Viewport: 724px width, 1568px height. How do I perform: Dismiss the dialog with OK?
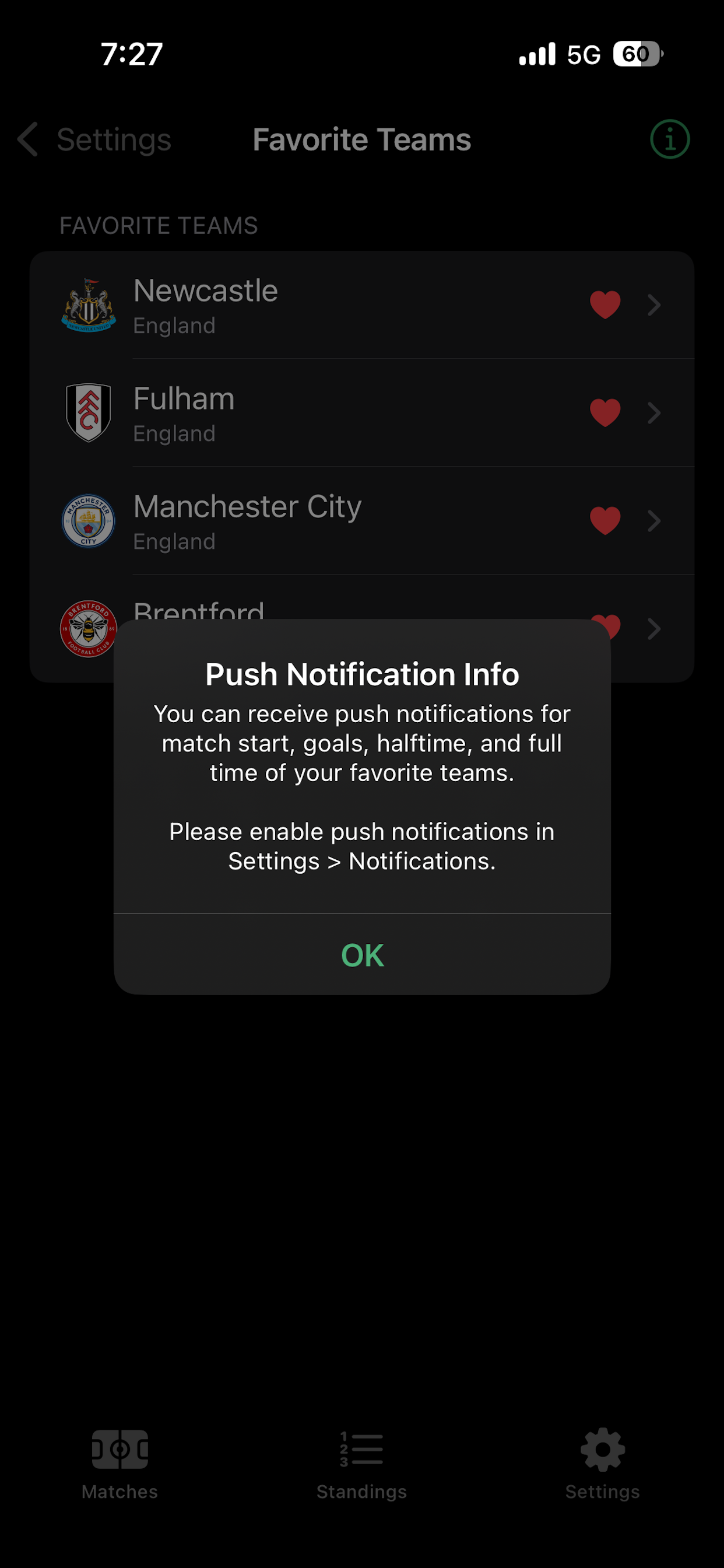click(362, 954)
